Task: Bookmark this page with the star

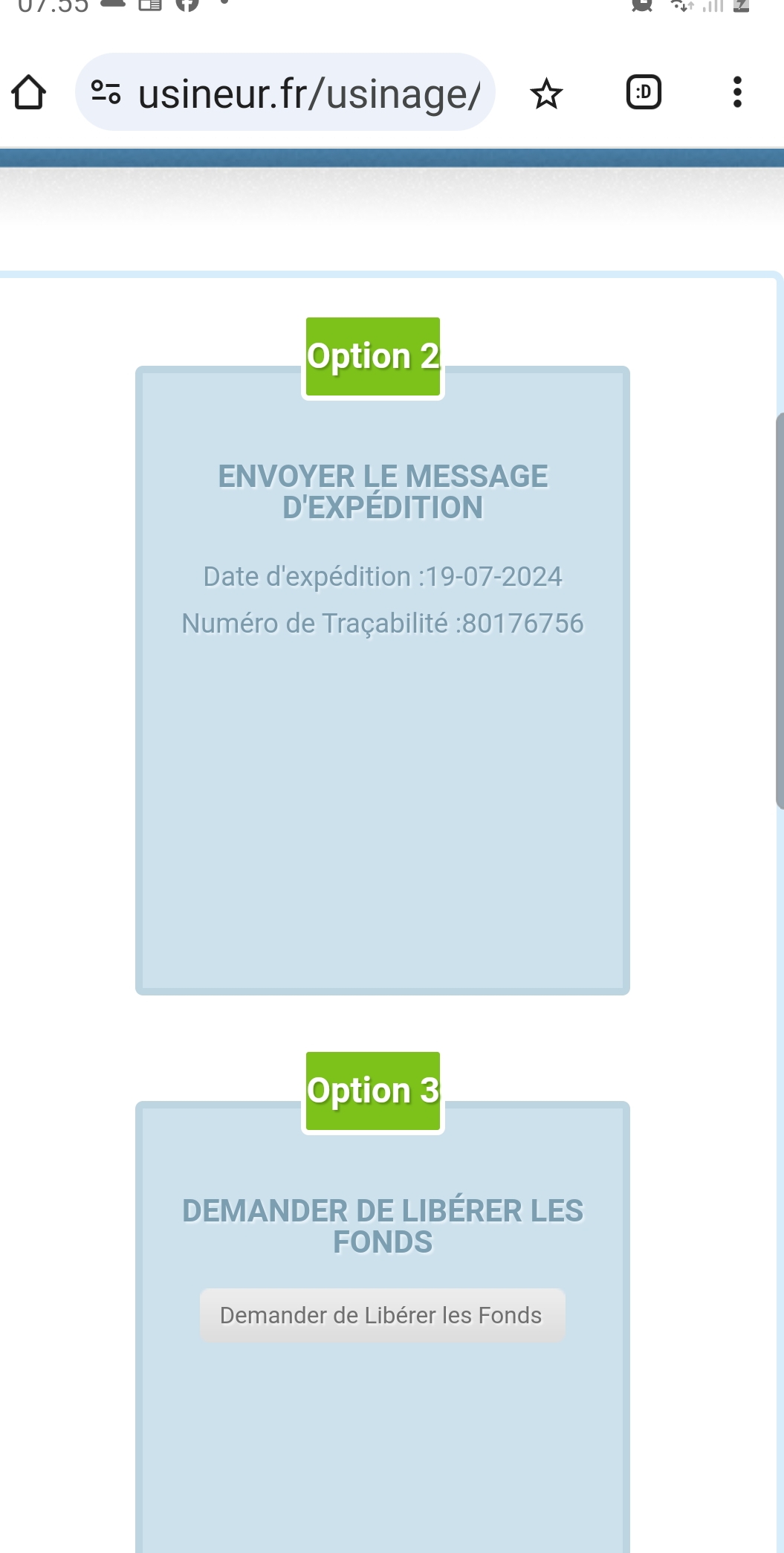Action: (546, 93)
